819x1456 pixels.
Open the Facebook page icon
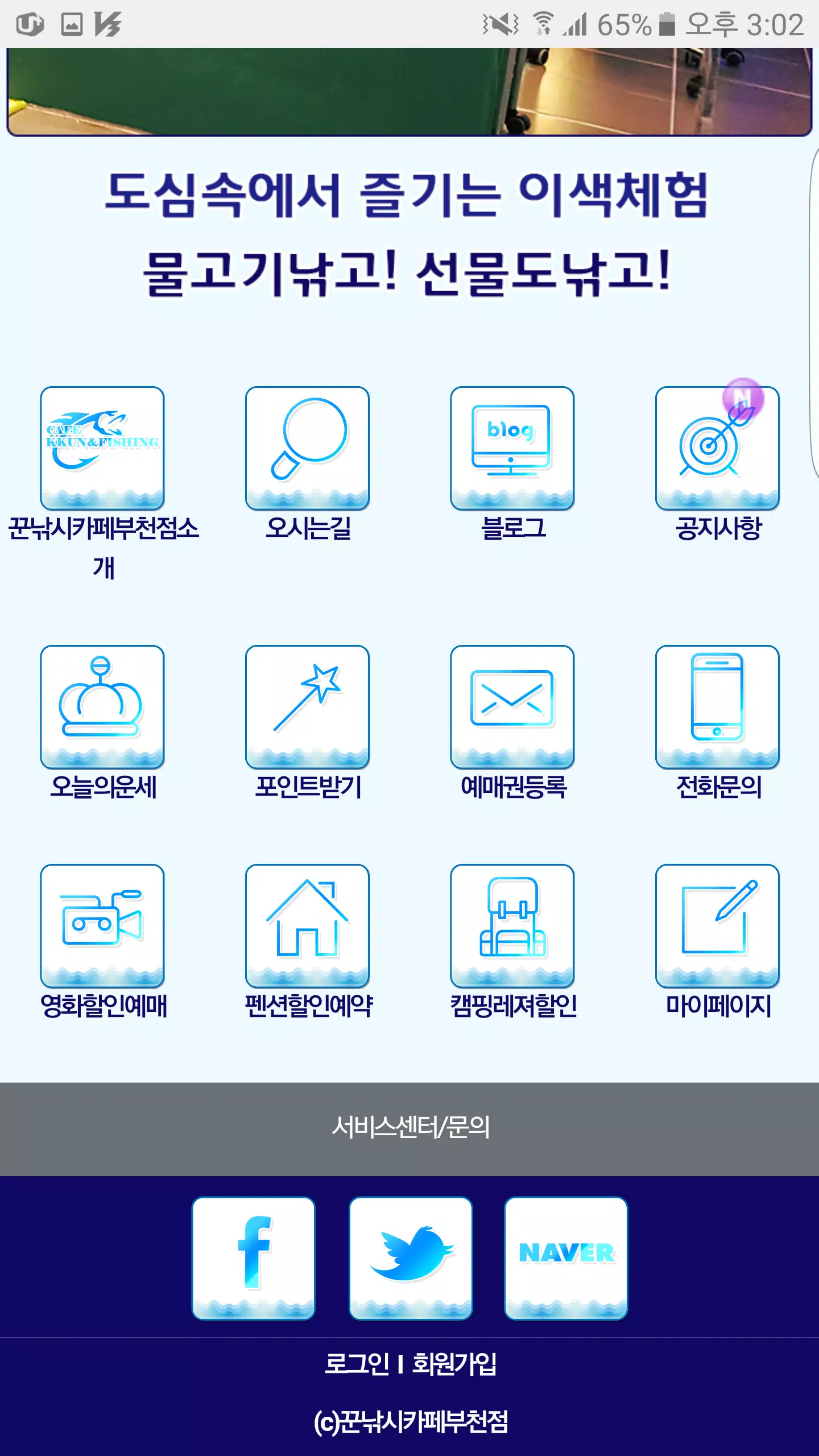click(x=254, y=1258)
